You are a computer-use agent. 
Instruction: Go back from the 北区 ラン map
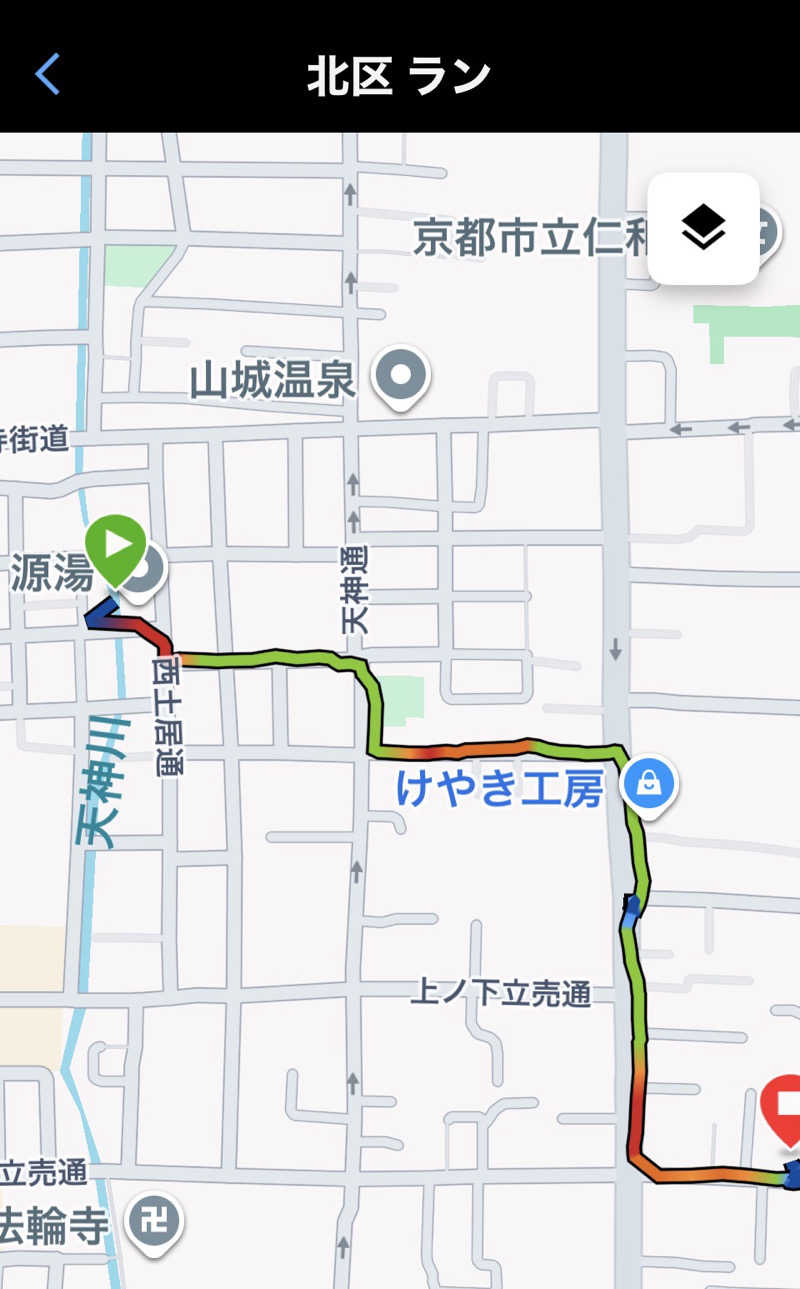(48, 75)
